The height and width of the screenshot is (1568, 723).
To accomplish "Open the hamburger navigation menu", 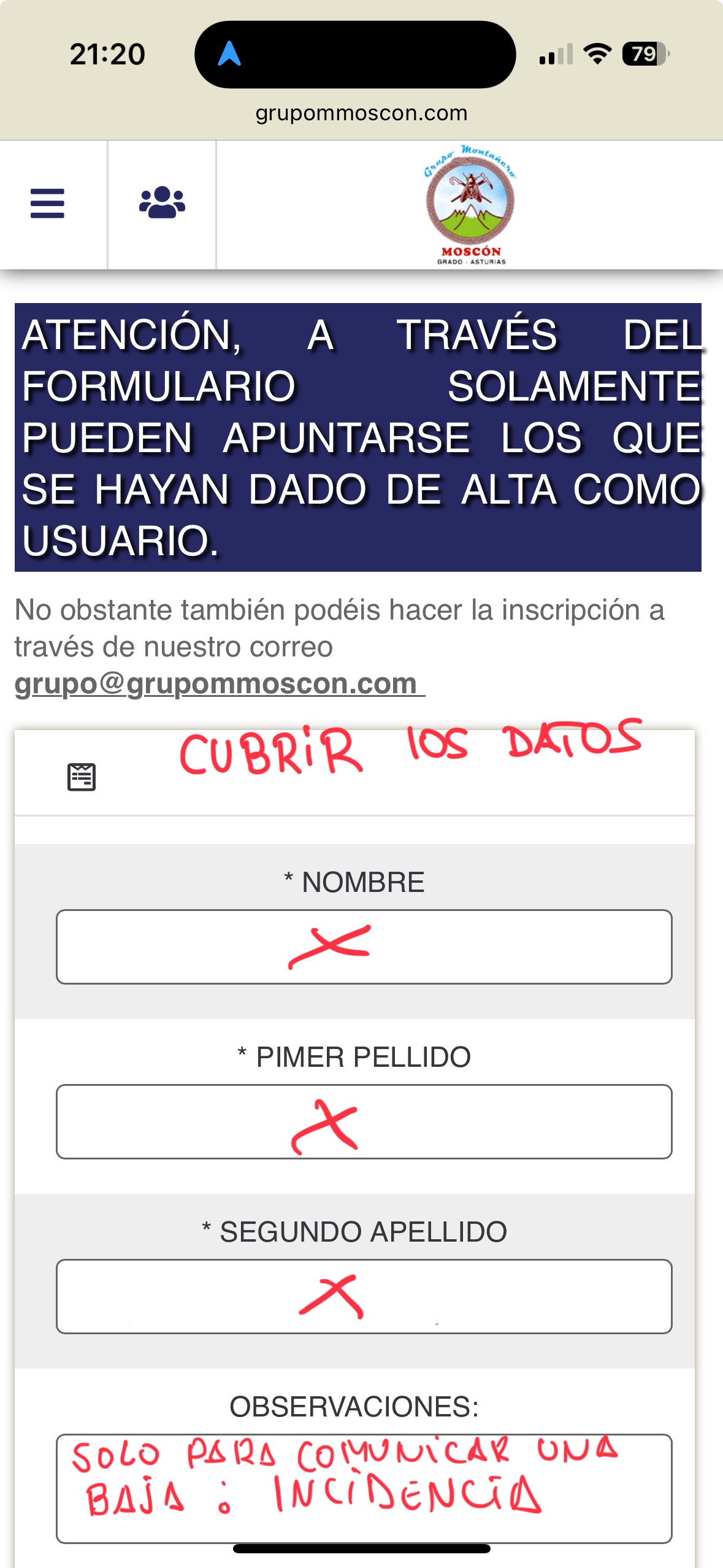I will [x=47, y=203].
